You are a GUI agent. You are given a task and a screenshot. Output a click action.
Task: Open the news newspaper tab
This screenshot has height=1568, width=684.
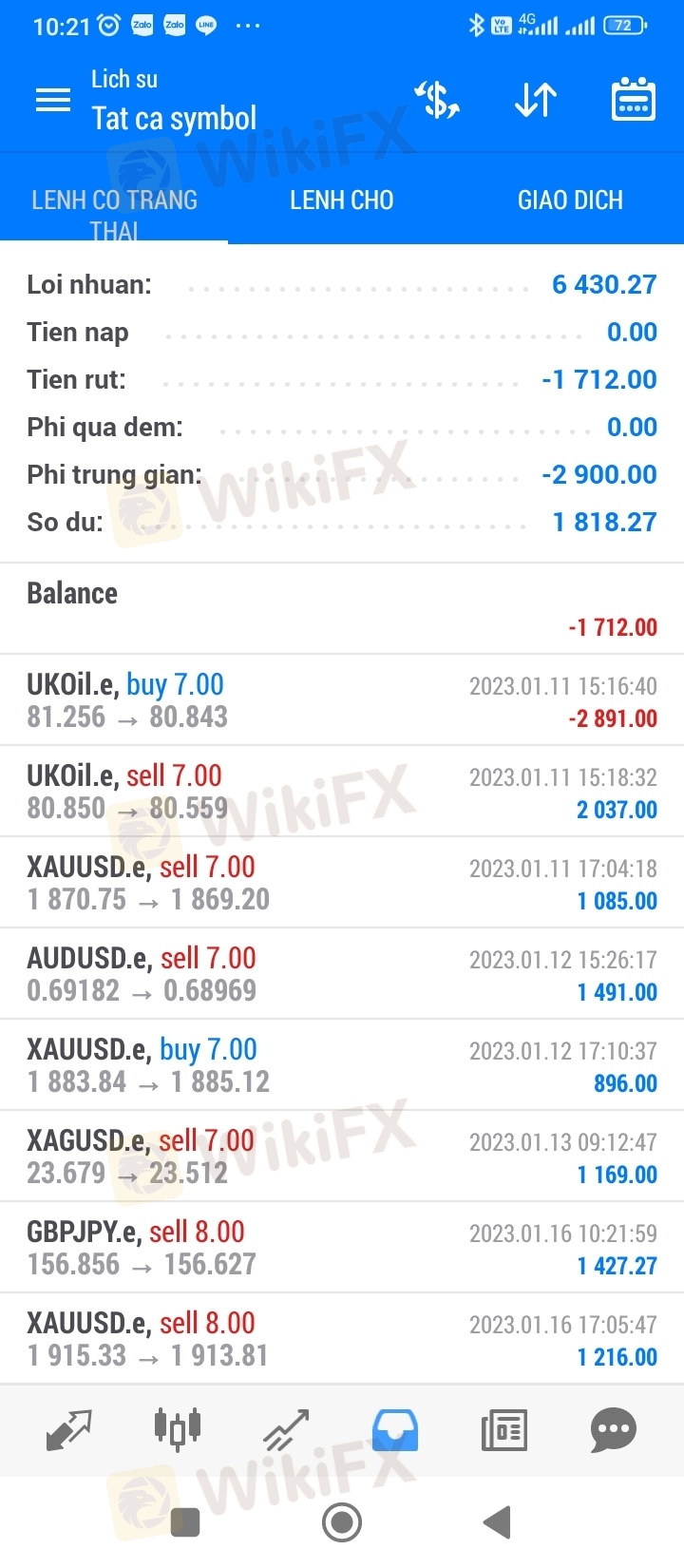pyautogui.click(x=504, y=1430)
